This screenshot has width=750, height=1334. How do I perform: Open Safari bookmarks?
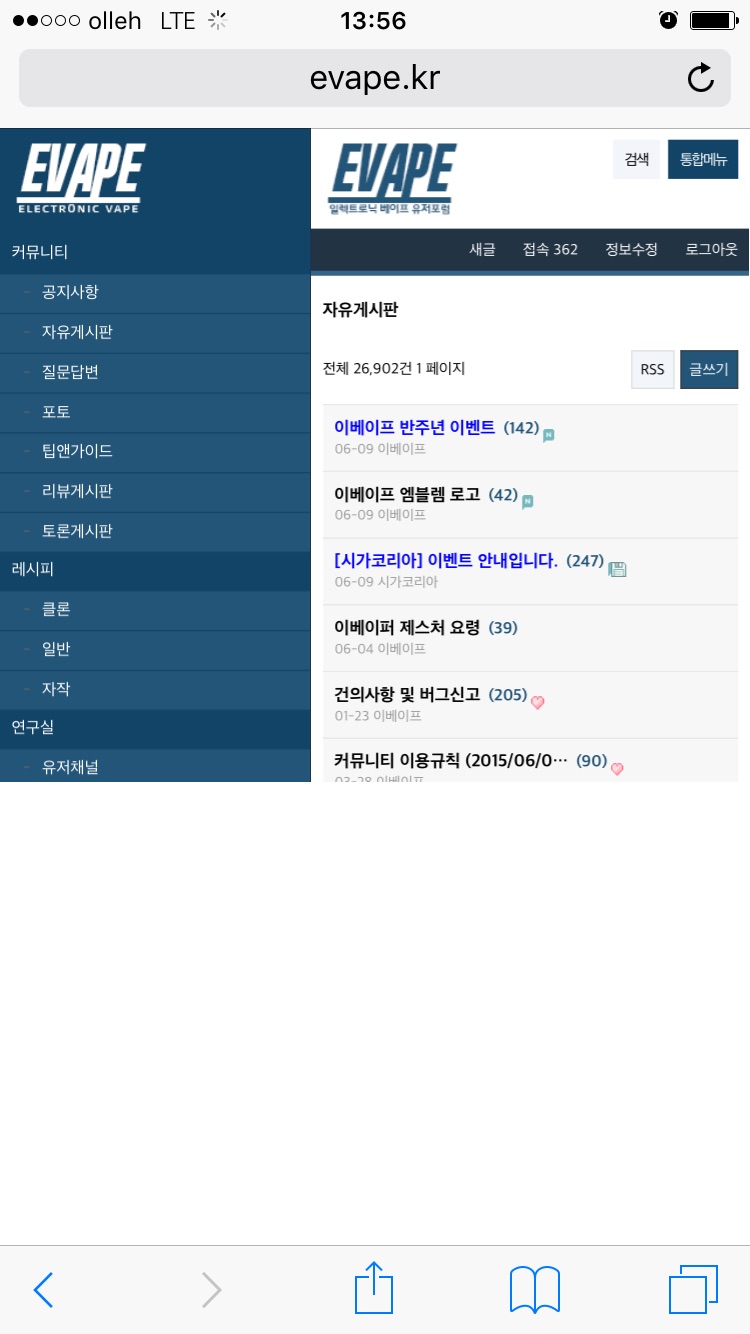(x=534, y=1289)
